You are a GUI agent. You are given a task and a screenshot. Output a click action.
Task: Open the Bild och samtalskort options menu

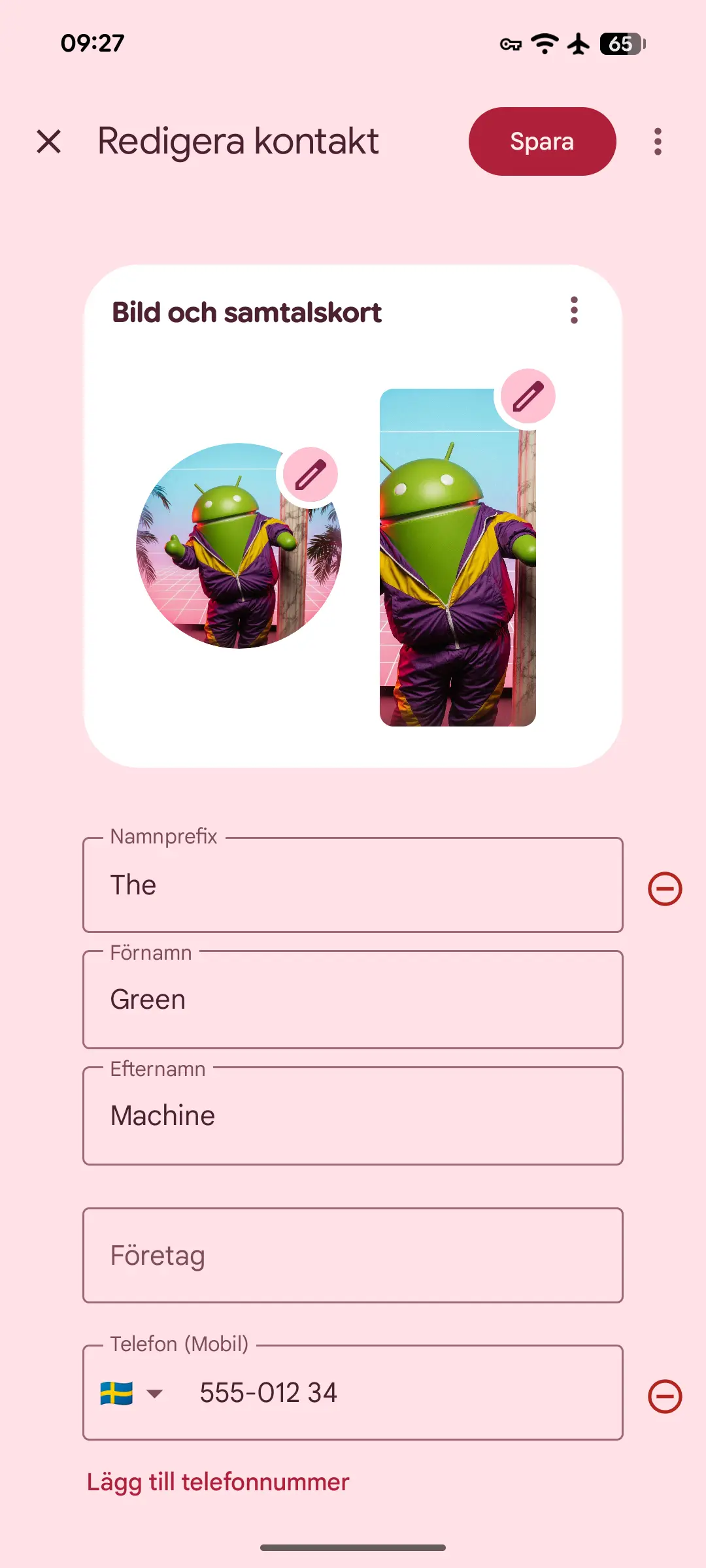574,310
